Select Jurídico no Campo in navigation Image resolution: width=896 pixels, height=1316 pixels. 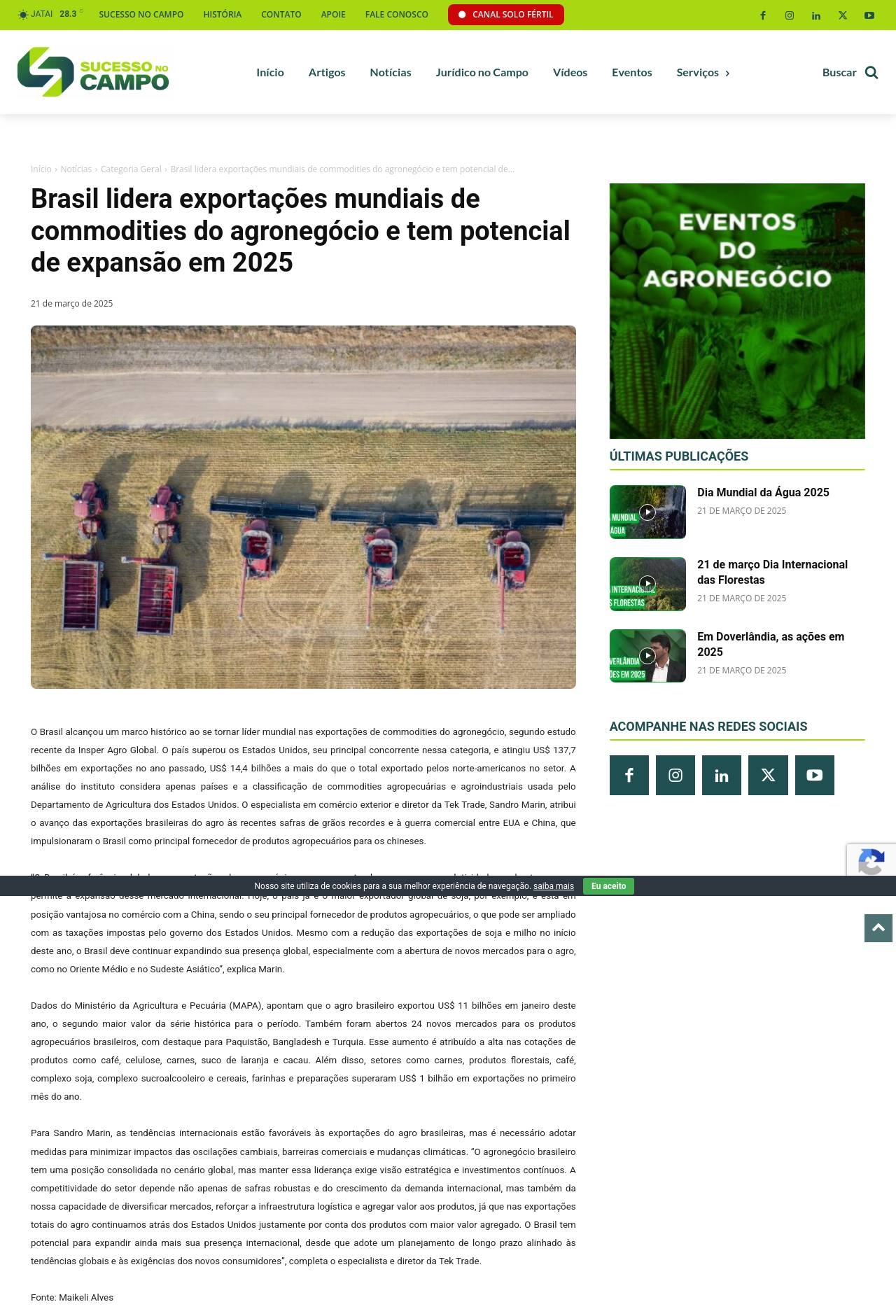tap(482, 73)
